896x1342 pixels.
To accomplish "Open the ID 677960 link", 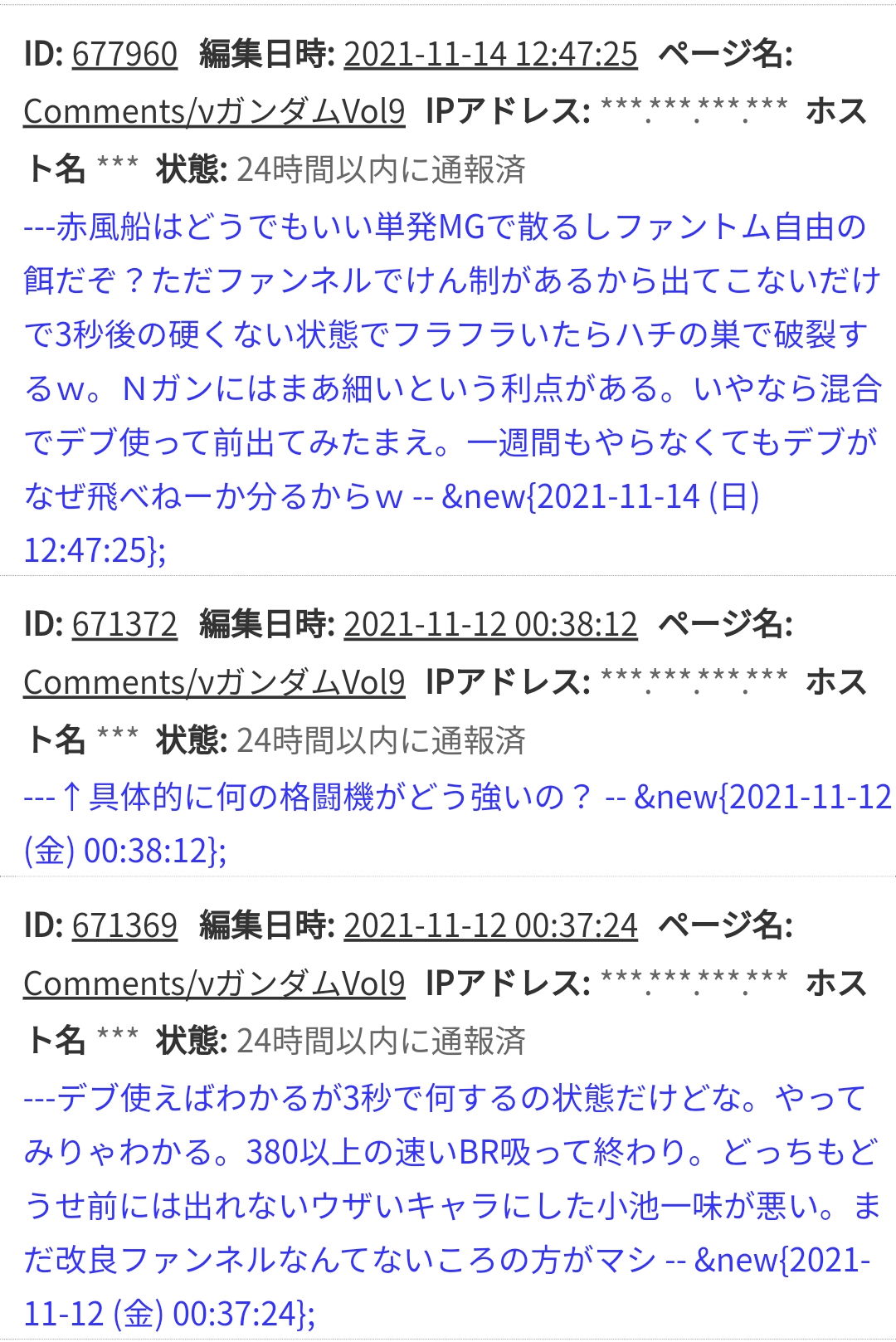I will (x=124, y=55).
